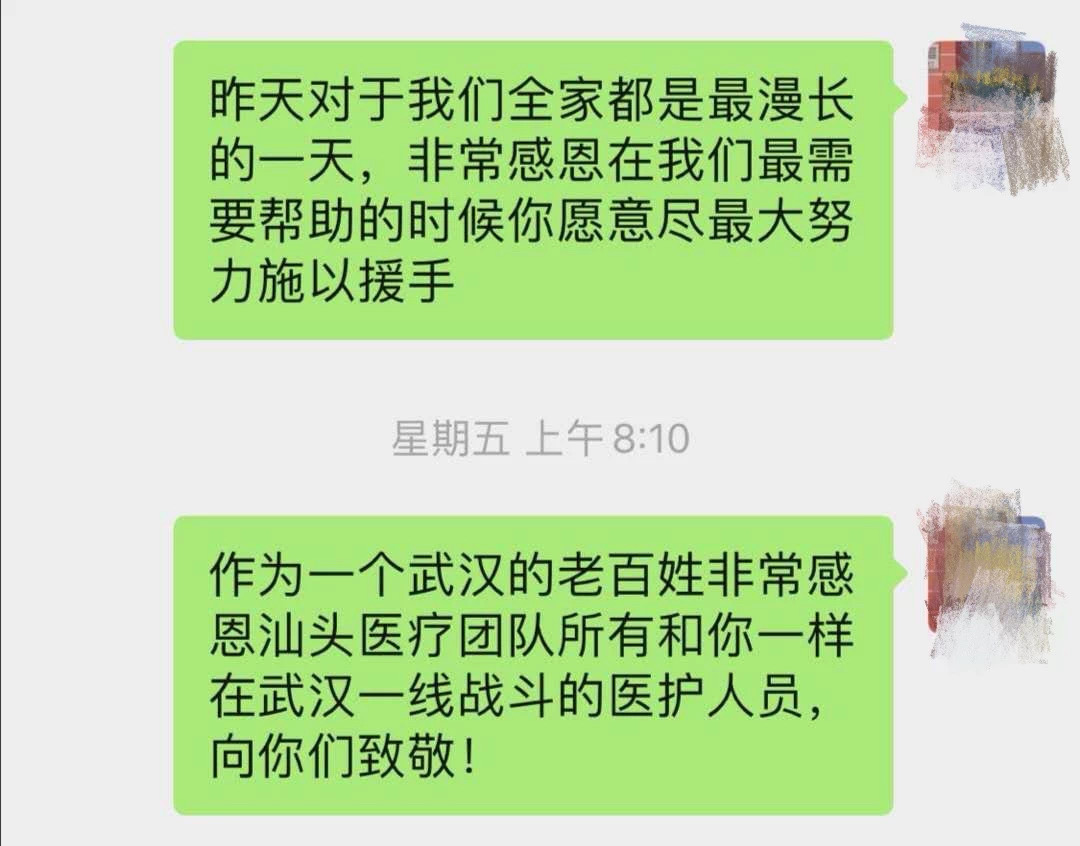
Task: Open sender avatar beside the 作为一个武汉的老百姓 message
Action: (x=987, y=573)
